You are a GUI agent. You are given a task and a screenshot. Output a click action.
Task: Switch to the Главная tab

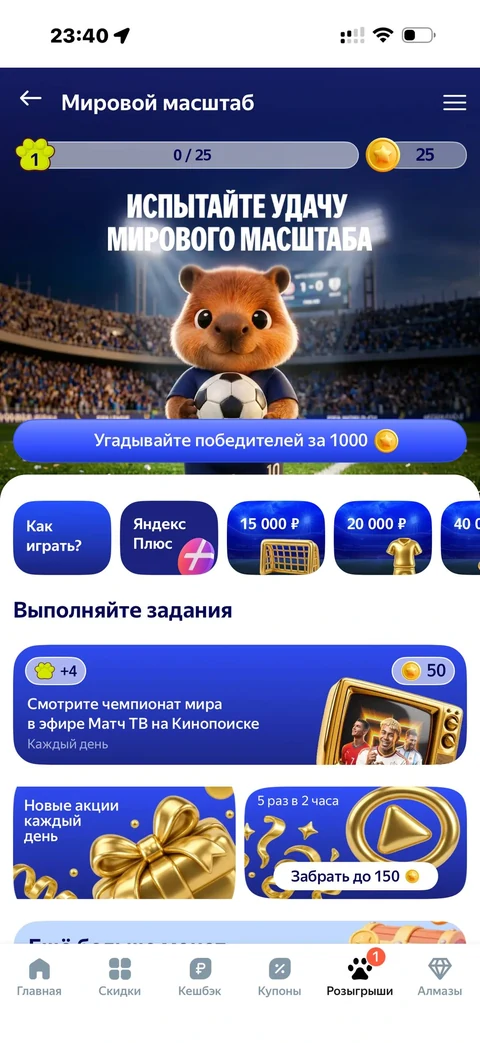39,977
